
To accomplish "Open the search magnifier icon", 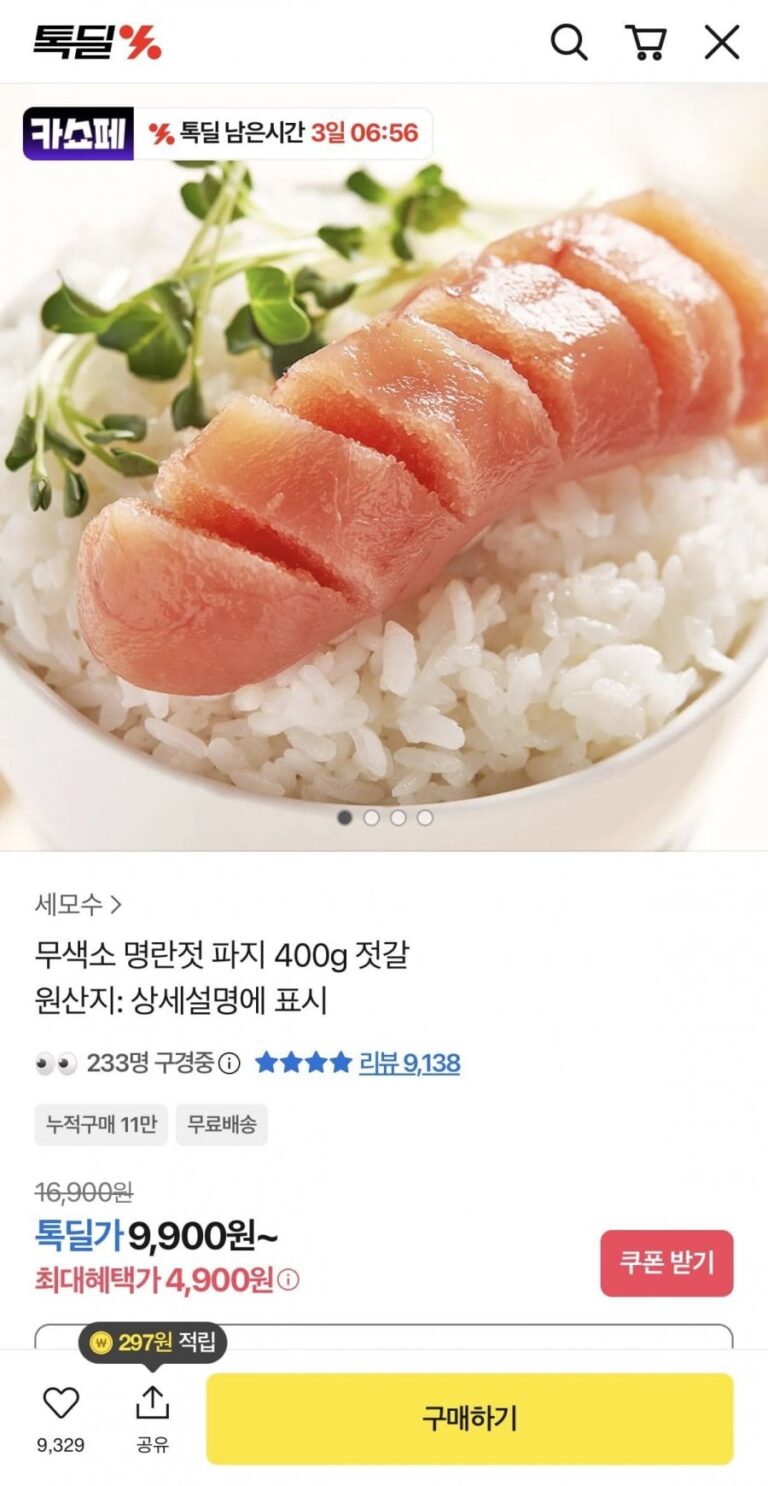I will [569, 42].
